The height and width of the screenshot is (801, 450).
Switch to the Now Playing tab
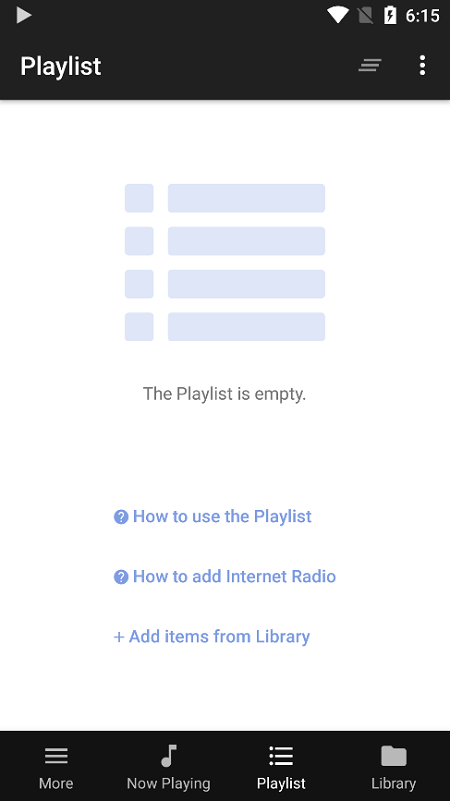point(169,766)
